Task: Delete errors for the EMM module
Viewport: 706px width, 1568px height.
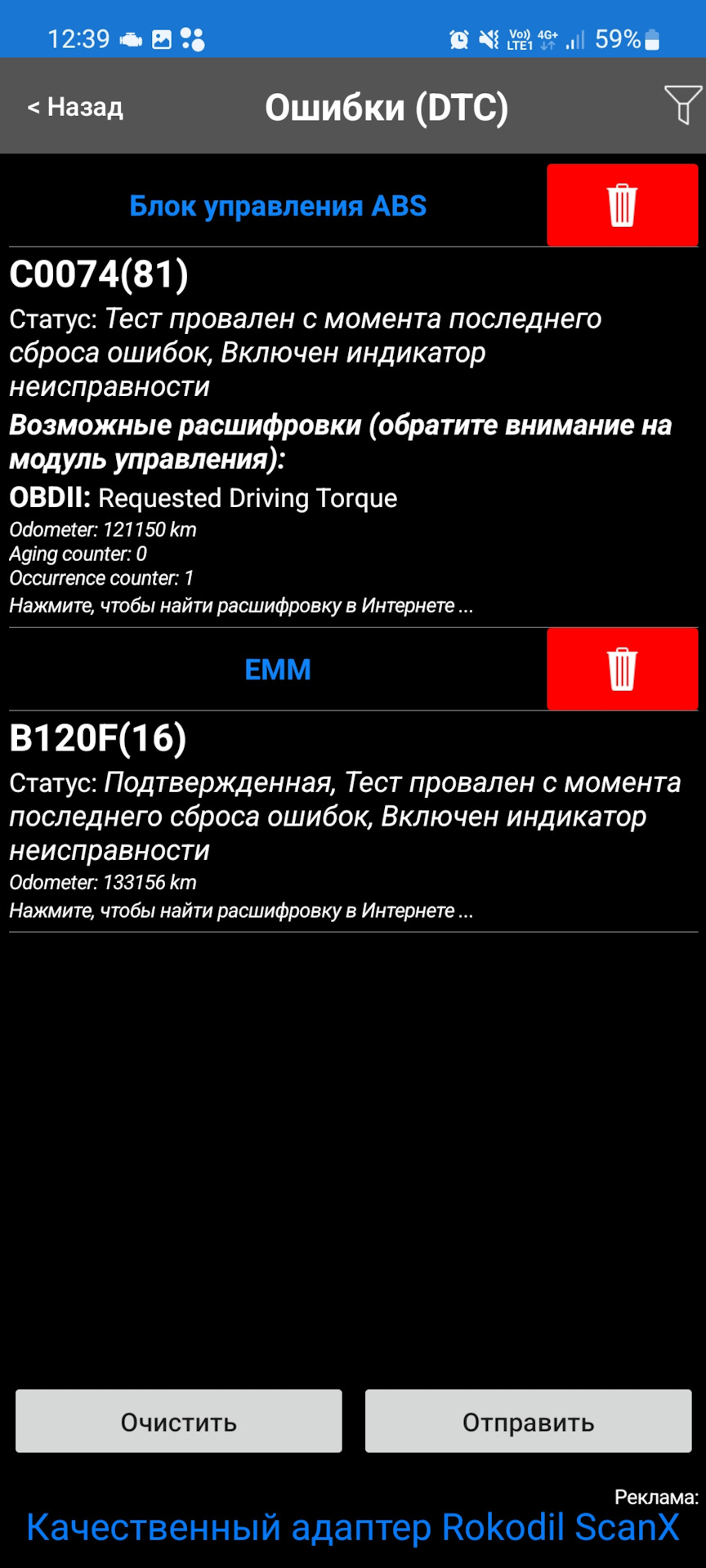Action: point(622,669)
